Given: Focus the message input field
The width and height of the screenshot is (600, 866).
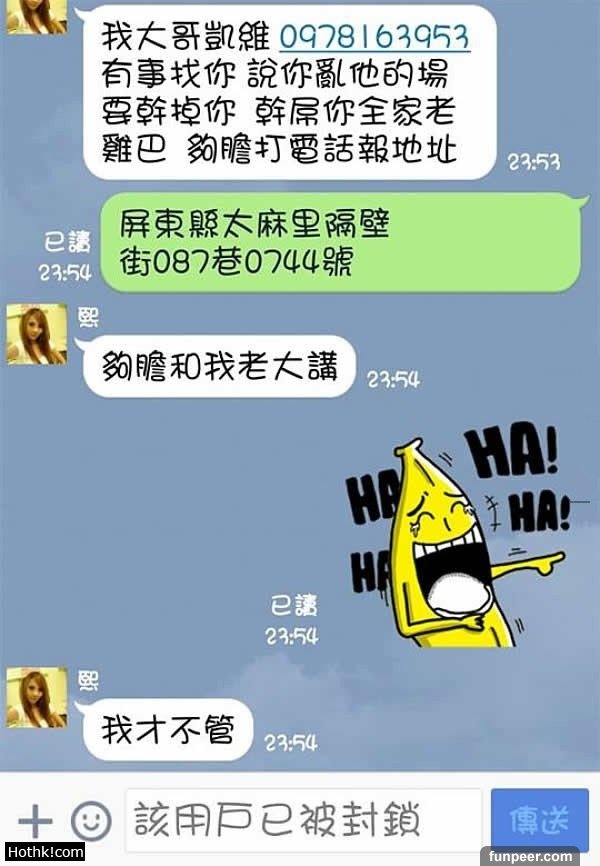Looking at the screenshot, I should [302, 821].
